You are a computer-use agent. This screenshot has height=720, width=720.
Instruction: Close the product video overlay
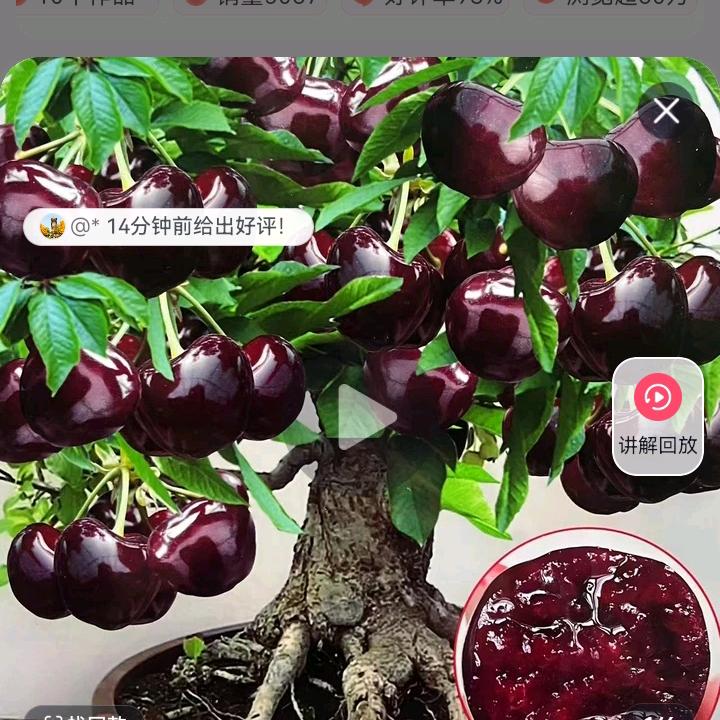tap(666, 111)
